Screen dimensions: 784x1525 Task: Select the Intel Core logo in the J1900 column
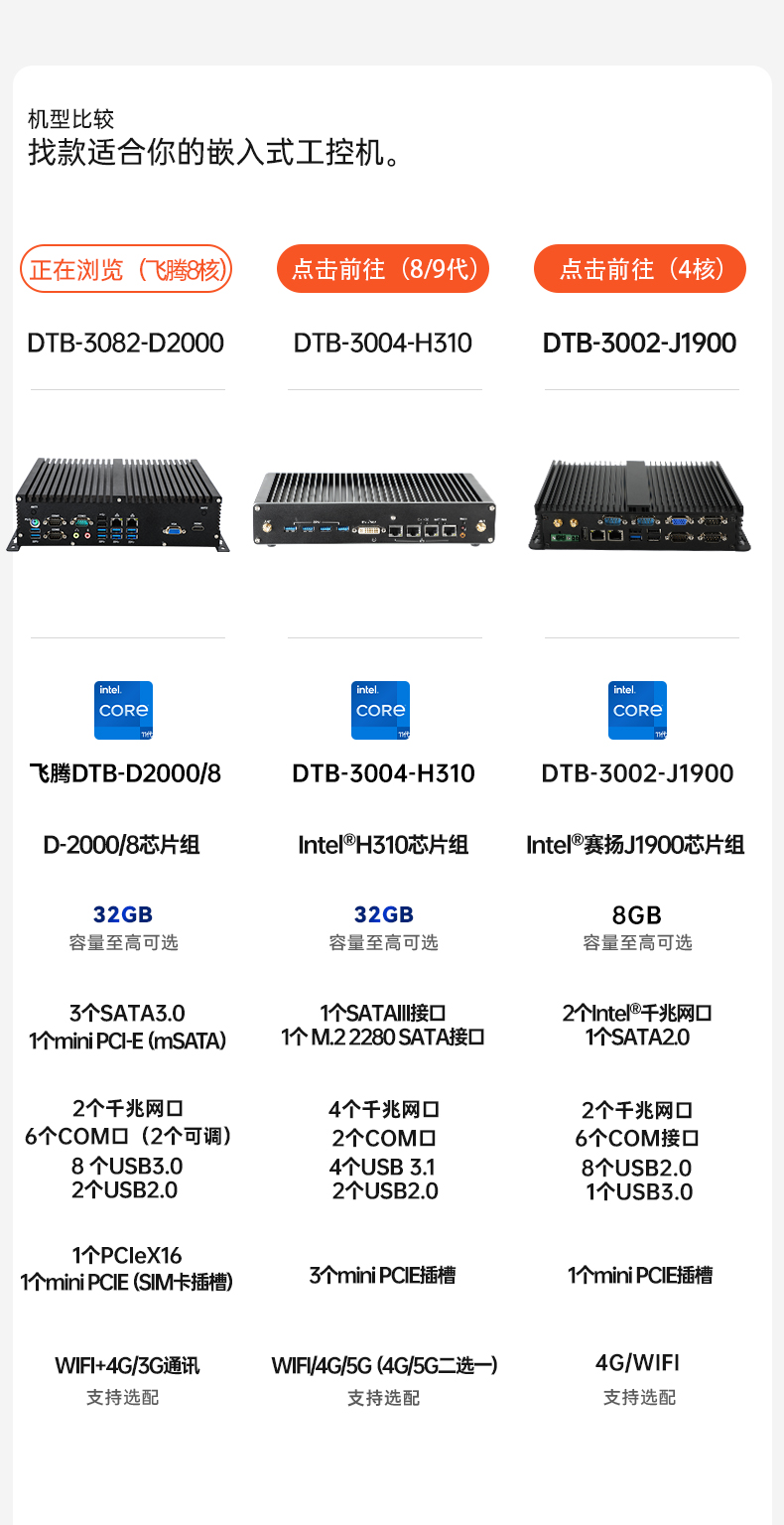tap(637, 710)
